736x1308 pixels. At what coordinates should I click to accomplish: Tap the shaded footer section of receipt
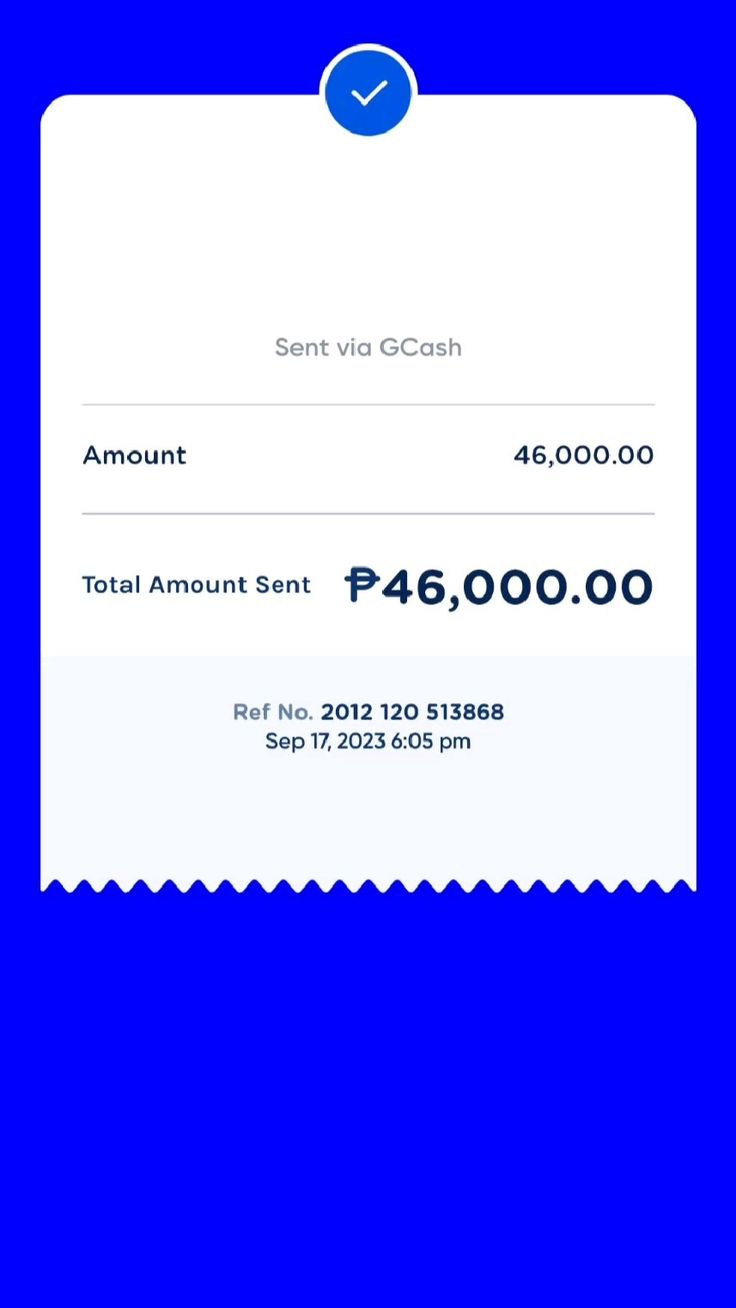coord(367,810)
